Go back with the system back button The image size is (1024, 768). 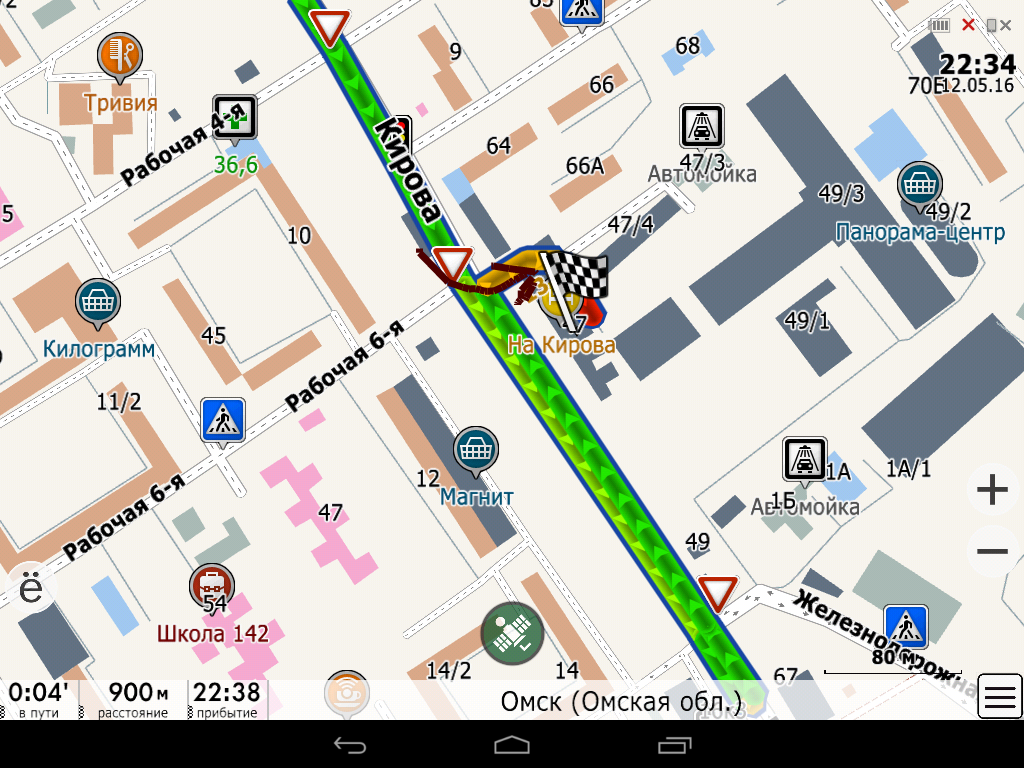[x=350, y=744]
